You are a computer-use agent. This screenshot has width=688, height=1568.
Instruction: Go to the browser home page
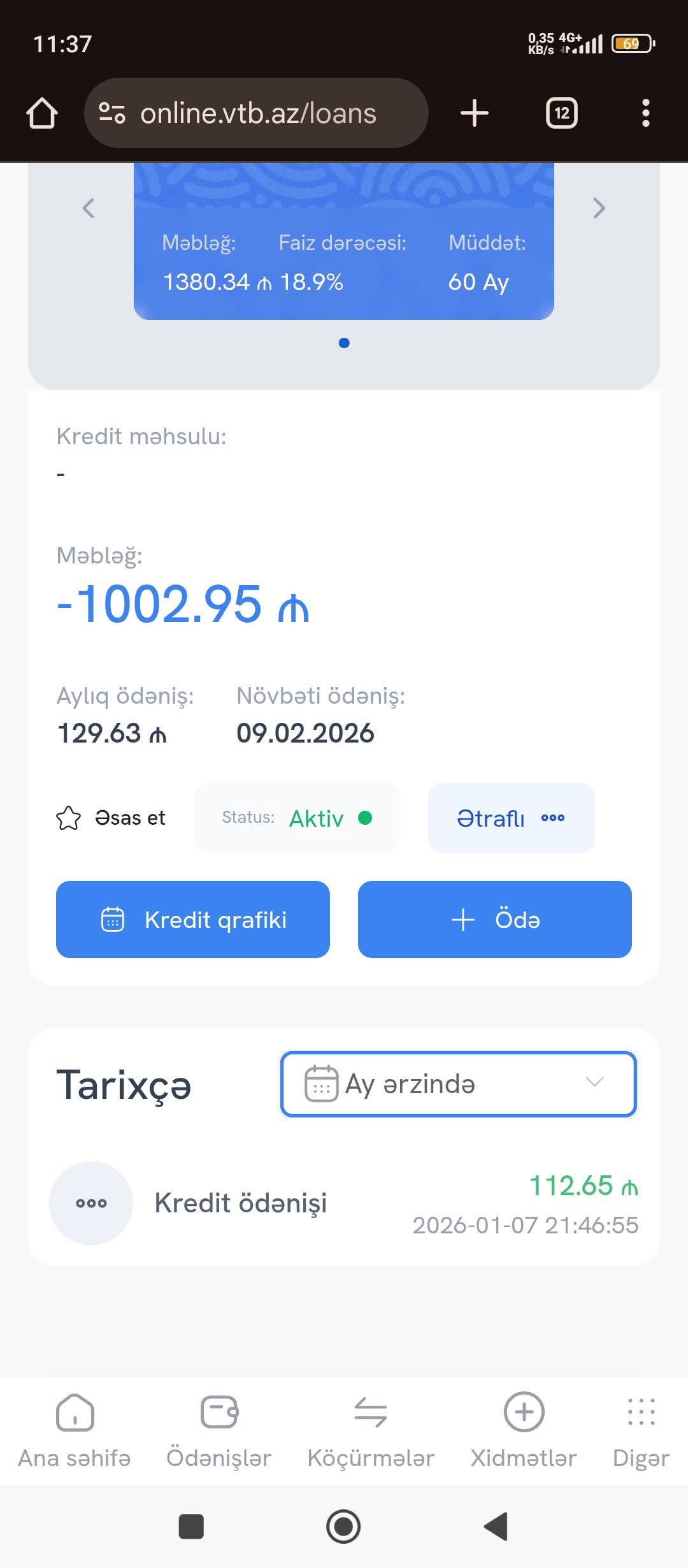(42, 113)
